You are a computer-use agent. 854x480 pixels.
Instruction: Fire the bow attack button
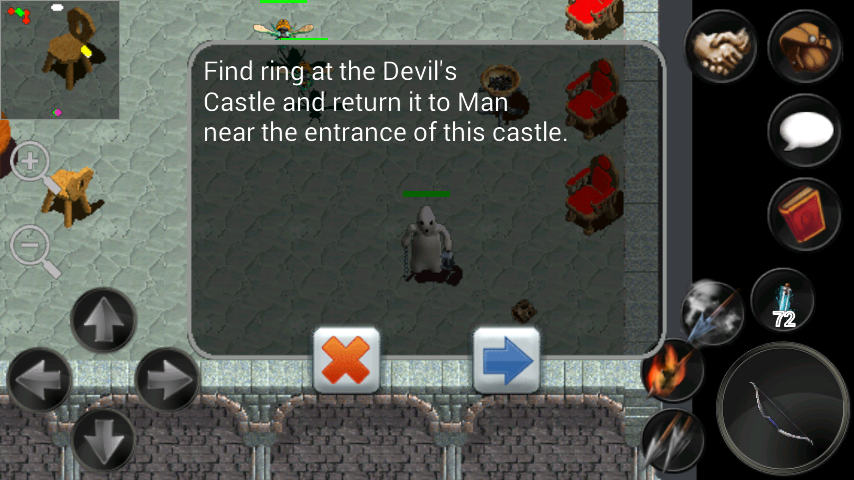[x=784, y=409]
